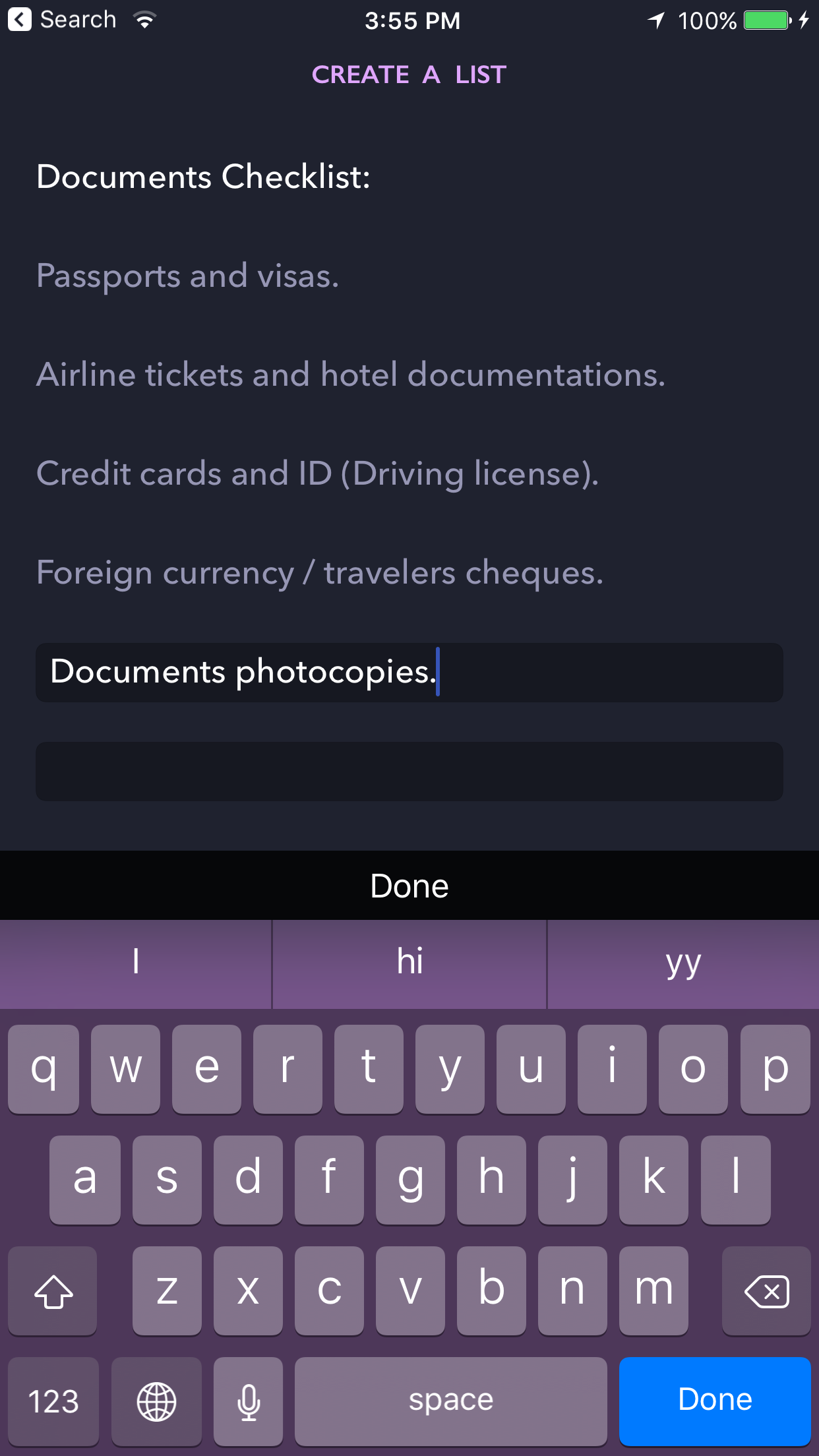The height and width of the screenshot is (1456, 819).
Task: Choose the 'hi' keyboard suggestion
Action: [409, 962]
